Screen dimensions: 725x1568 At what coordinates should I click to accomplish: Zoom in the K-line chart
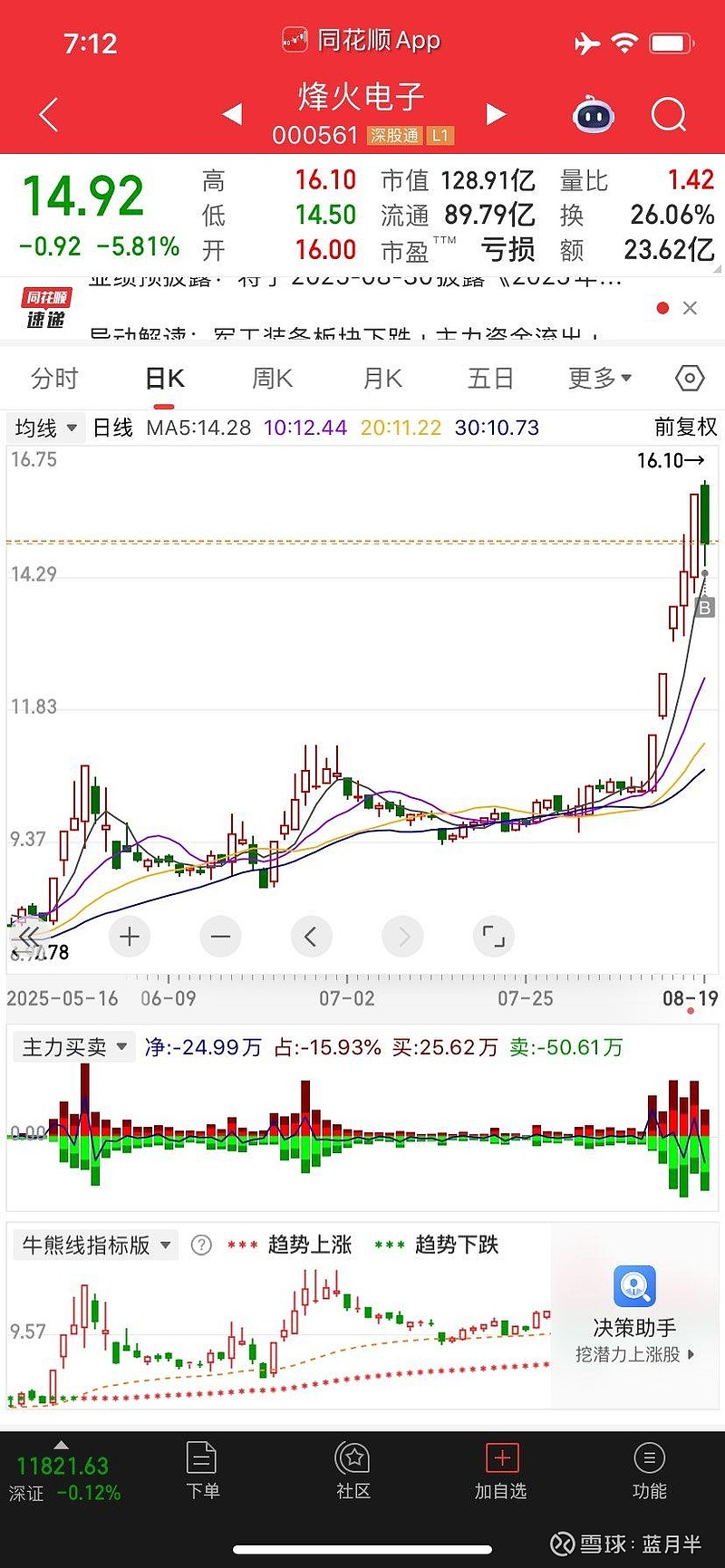coord(130,937)
